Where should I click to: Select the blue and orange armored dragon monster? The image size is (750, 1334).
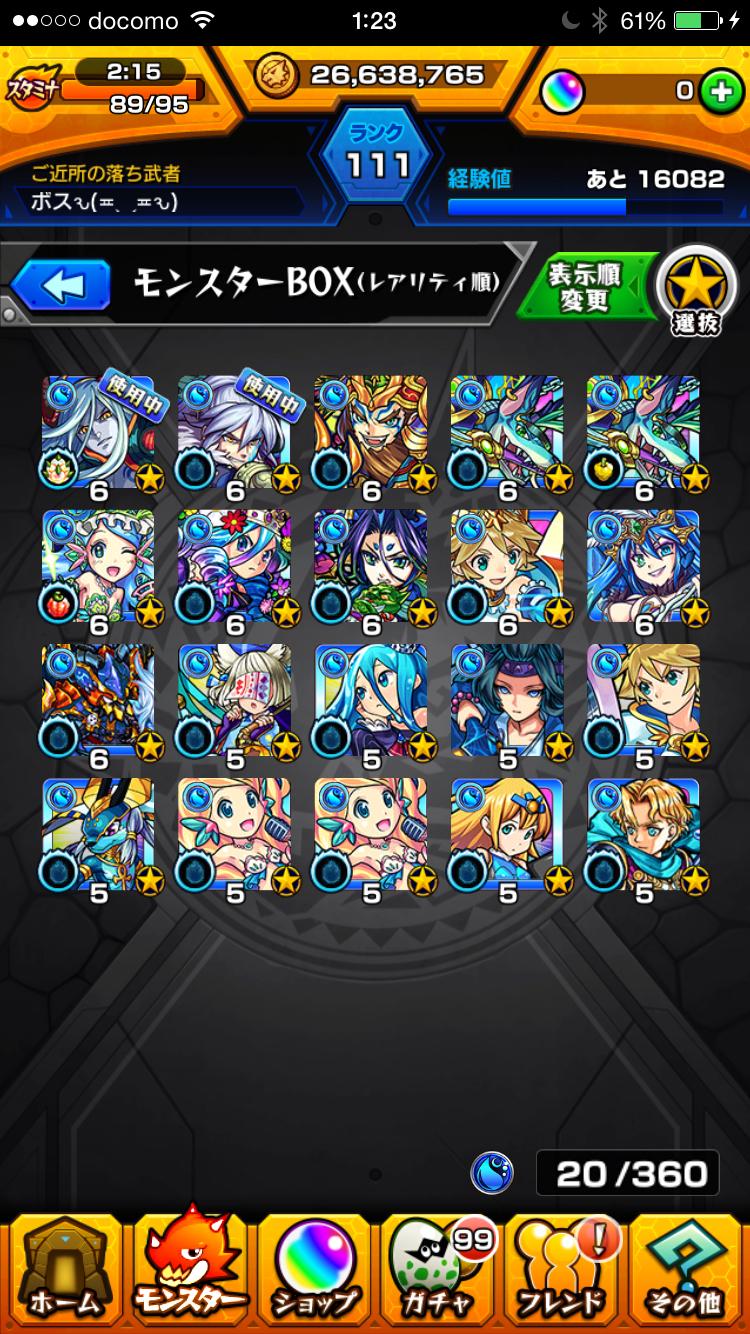pyautogui.click(x=98, y=701)
